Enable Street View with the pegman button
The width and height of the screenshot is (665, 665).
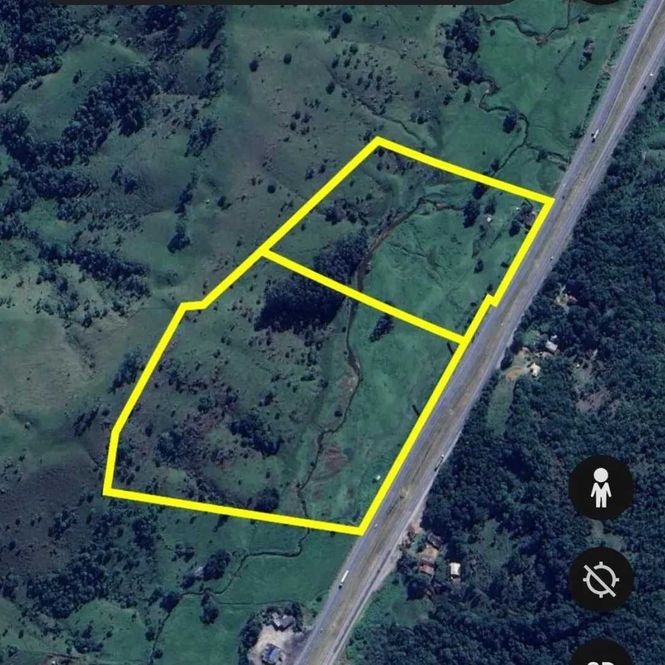pos(601,488)
